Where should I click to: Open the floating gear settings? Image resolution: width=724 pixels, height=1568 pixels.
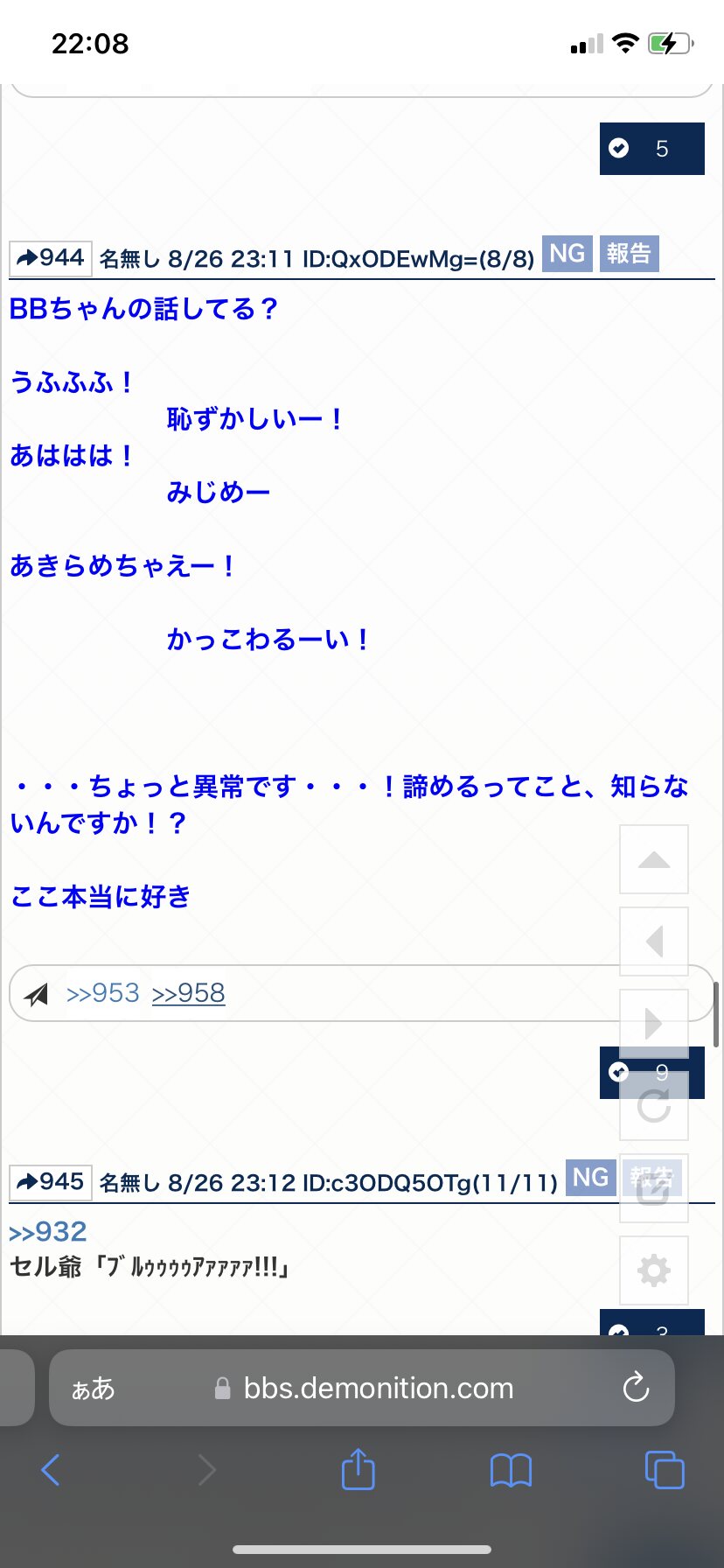click(x=654, y=1270)
